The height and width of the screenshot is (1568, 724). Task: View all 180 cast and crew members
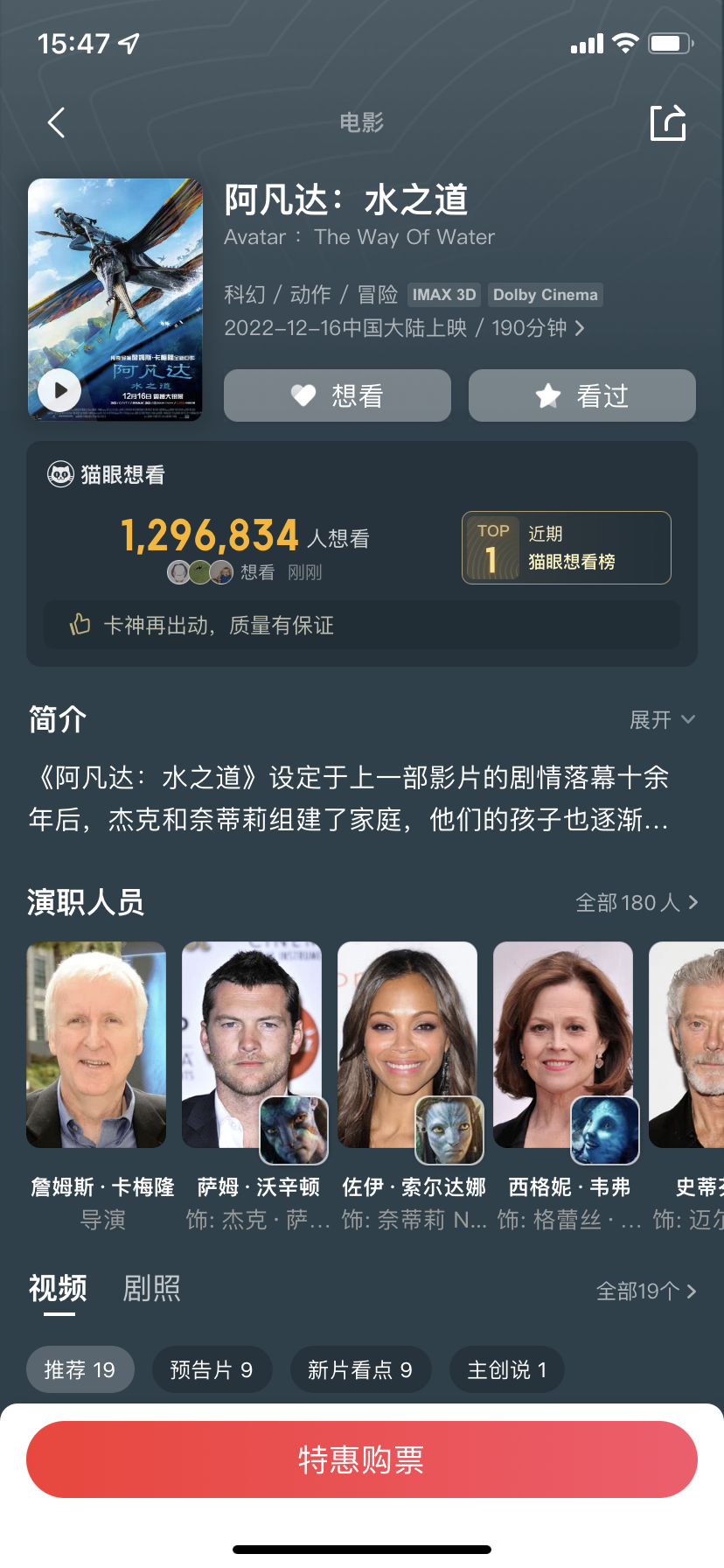[636, 902]
